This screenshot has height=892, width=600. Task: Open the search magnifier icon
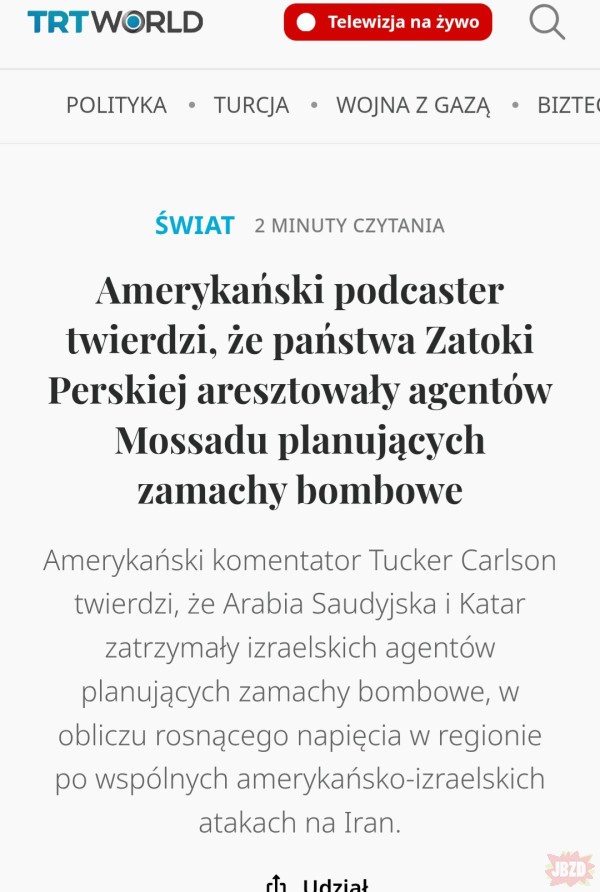(547, 22)
